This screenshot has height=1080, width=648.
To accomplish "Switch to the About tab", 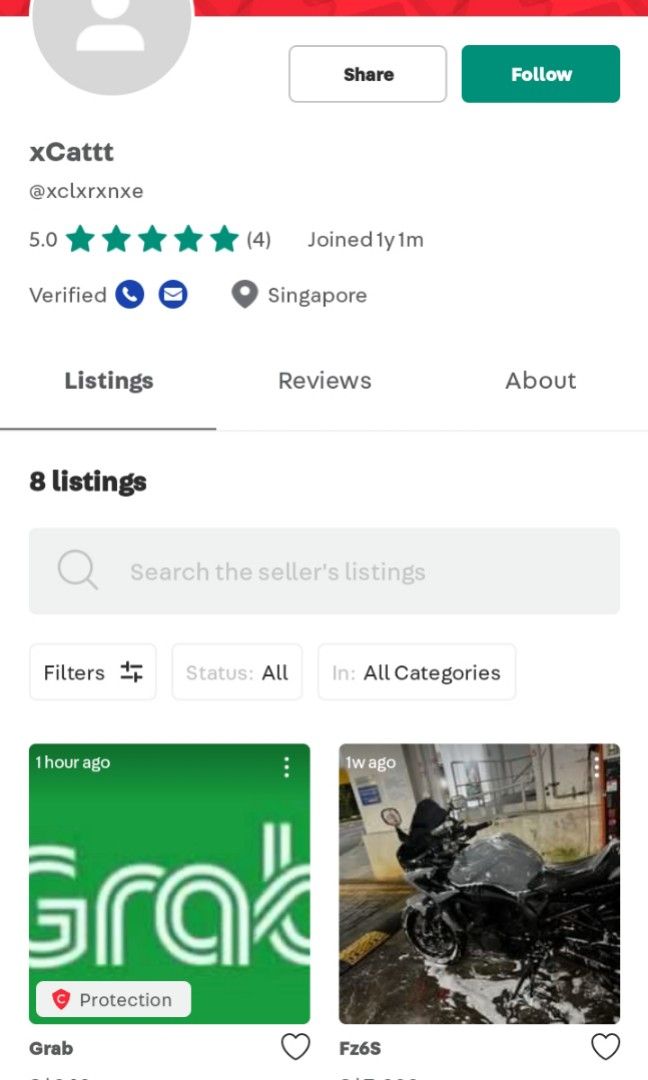I will click(541, 381).
